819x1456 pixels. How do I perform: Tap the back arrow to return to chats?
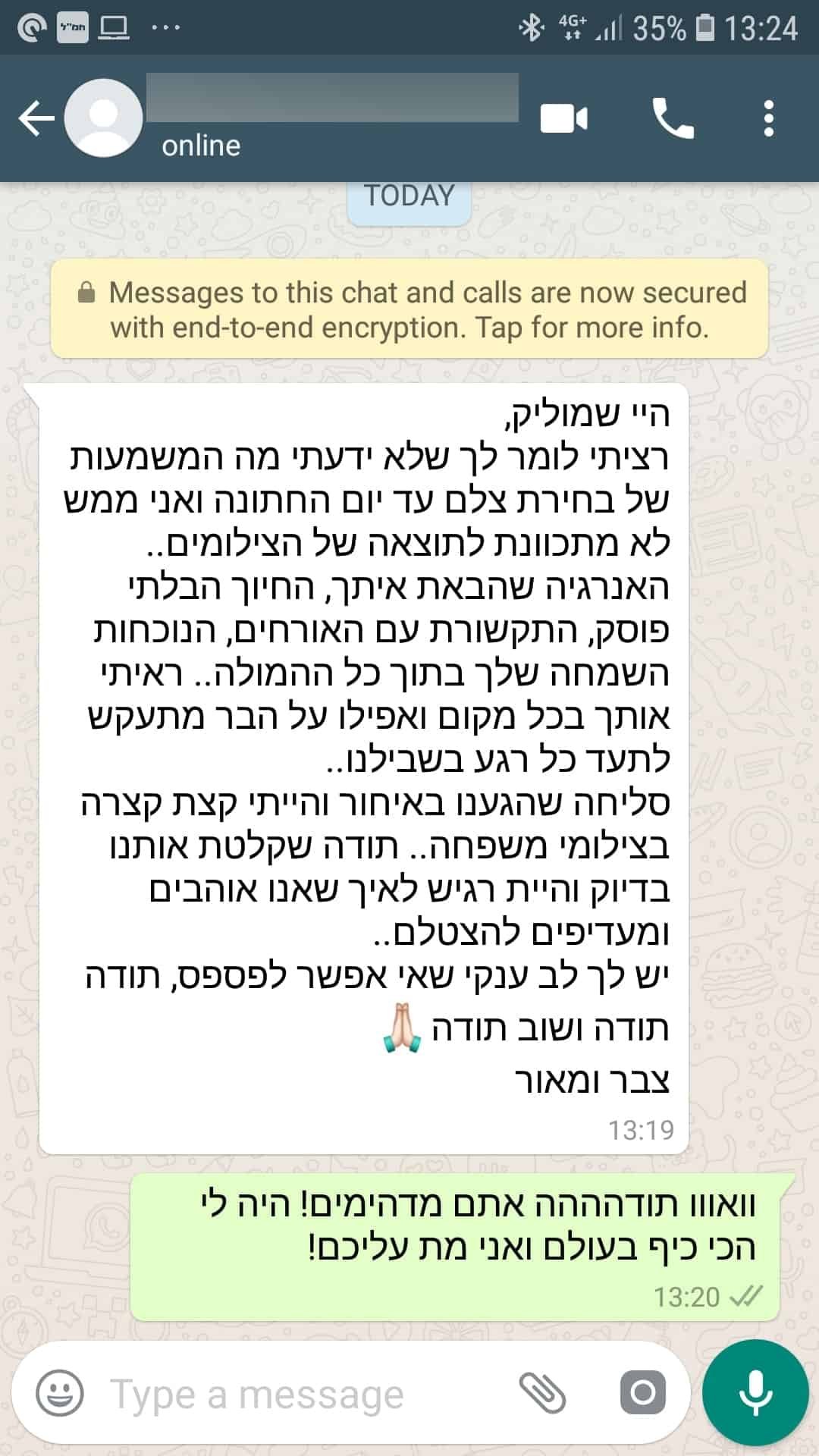coord(36,118)
